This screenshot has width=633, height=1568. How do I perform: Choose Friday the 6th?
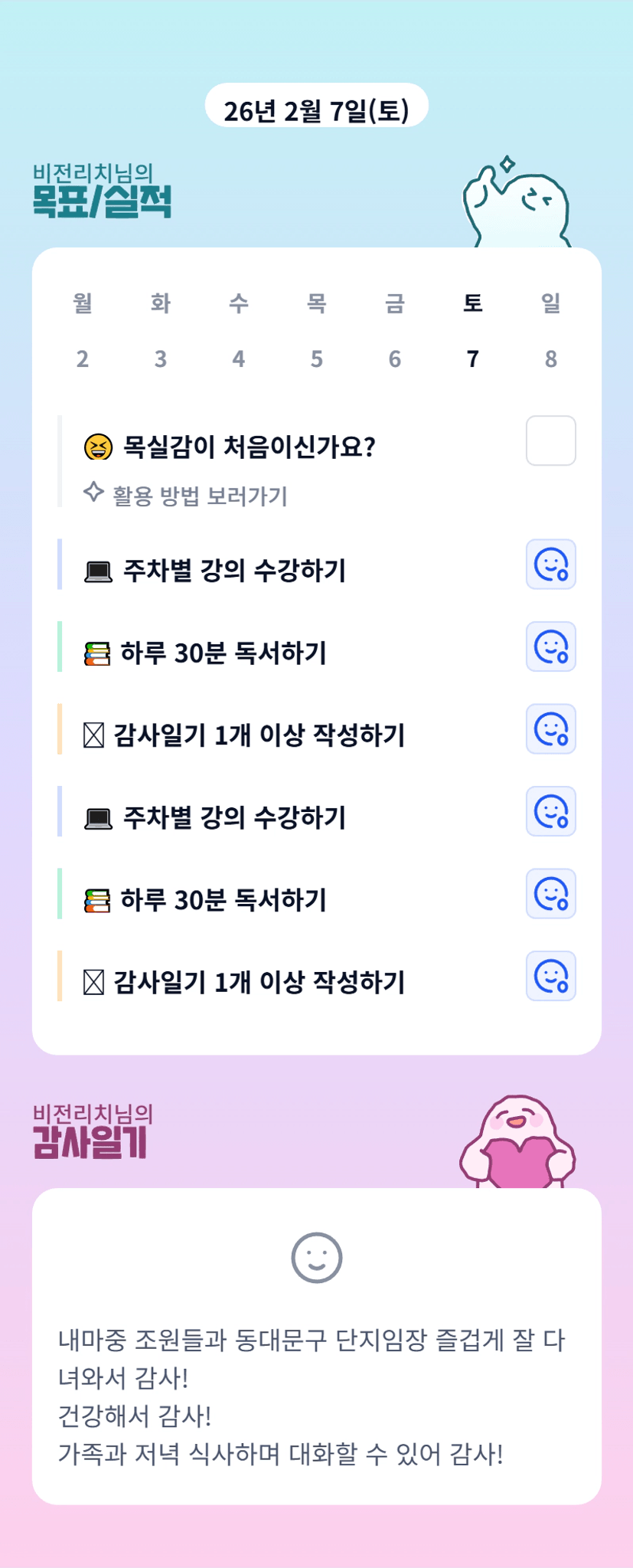395,331
